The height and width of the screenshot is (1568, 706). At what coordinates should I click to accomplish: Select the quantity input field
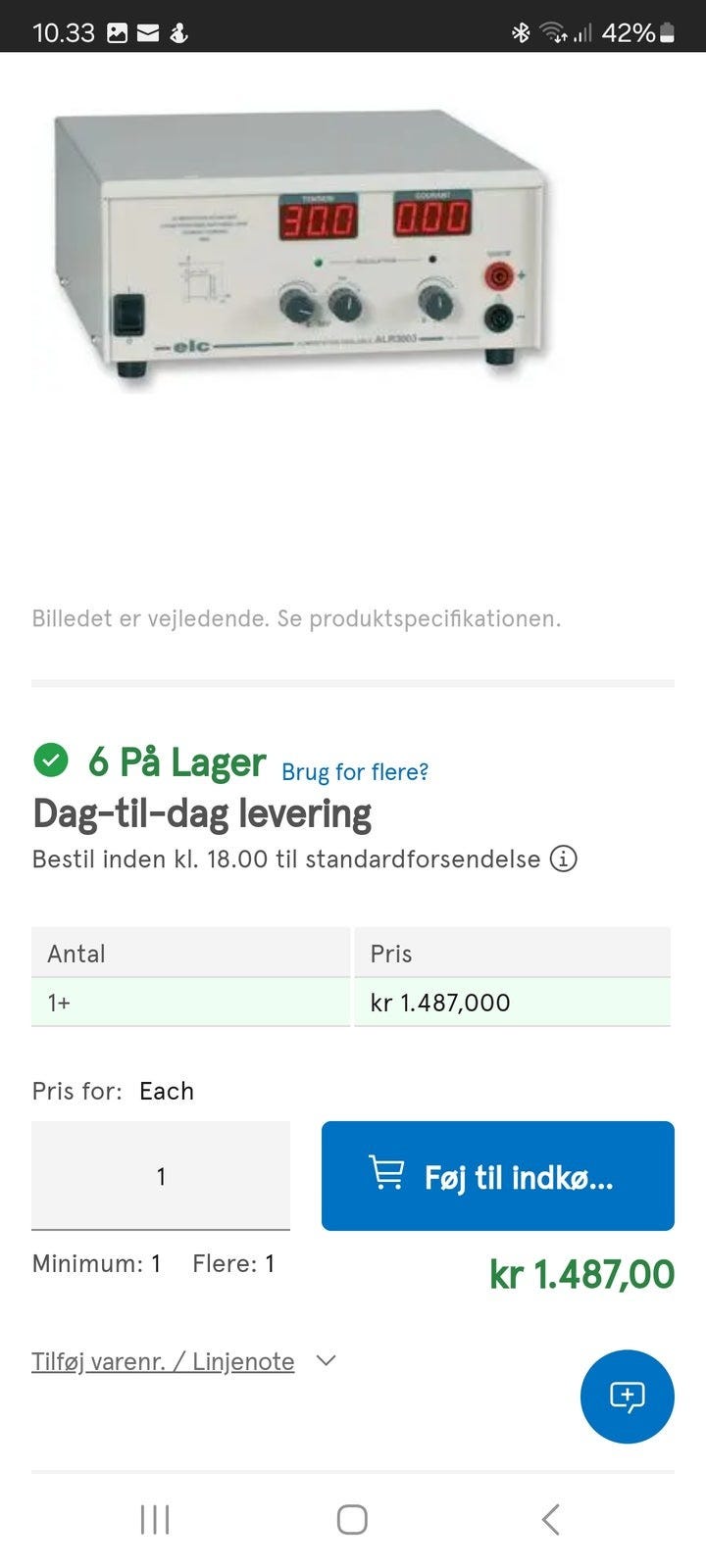[161, 1176]
